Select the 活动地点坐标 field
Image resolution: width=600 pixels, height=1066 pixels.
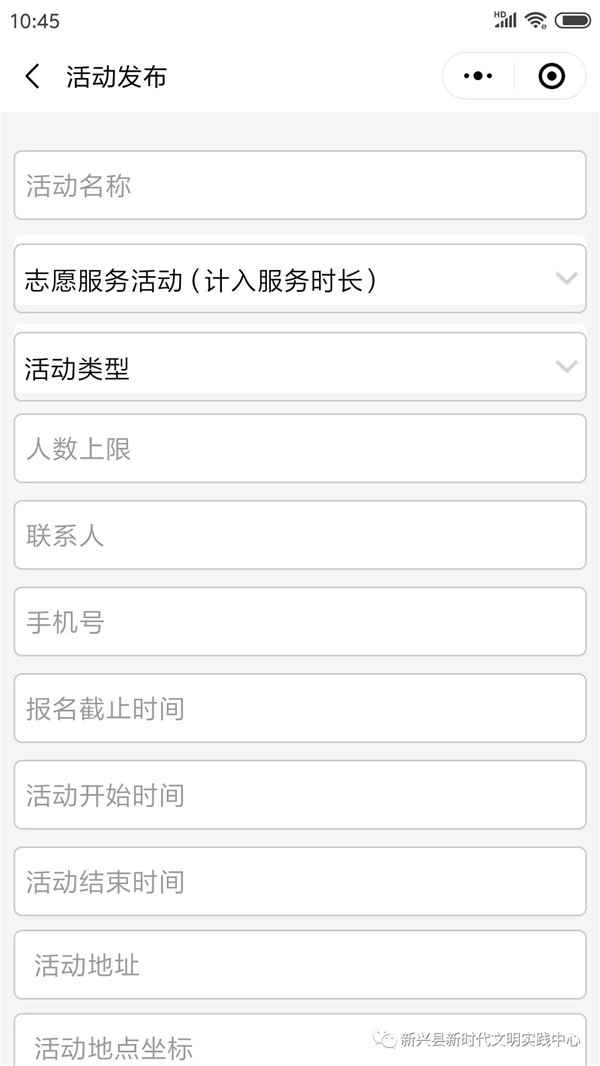click(x=300, y=1040)
